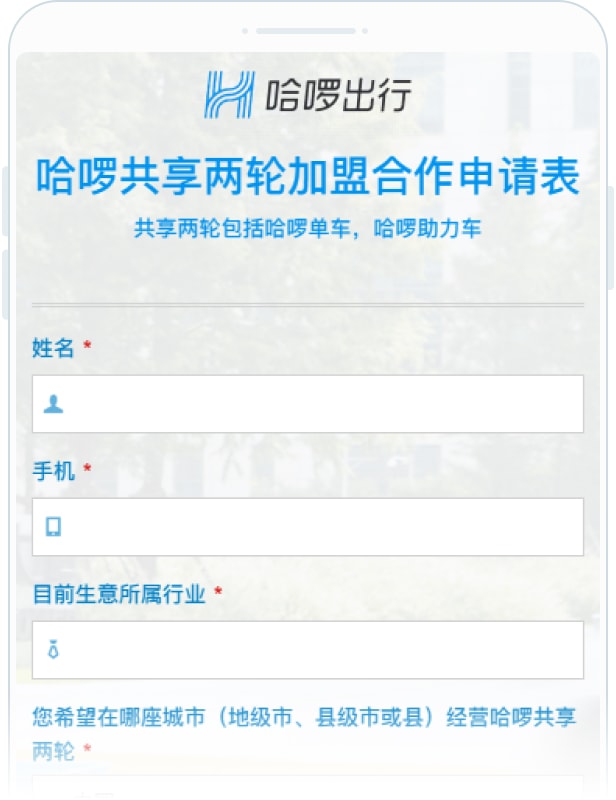The height and width of the screenshot is (800, 616).
Task: Tap the 姓名 name input field
Action: 308,404
